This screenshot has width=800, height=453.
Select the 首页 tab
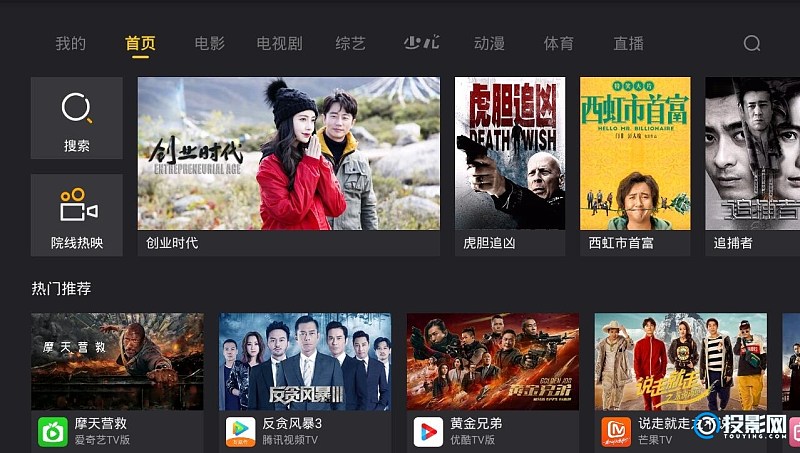pyautogui.click(x=140, y=44)
